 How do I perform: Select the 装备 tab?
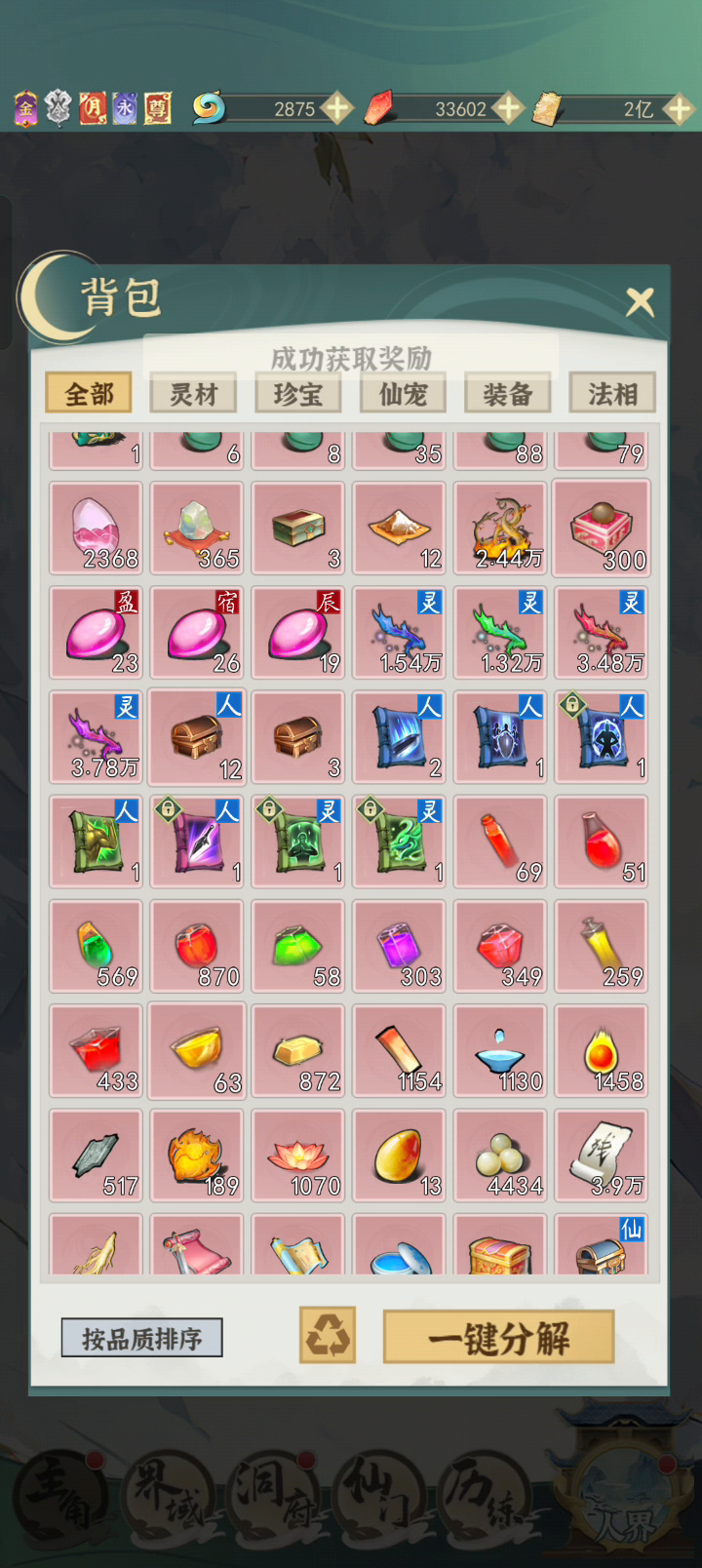pyautogui.click(x=507, y=394)
